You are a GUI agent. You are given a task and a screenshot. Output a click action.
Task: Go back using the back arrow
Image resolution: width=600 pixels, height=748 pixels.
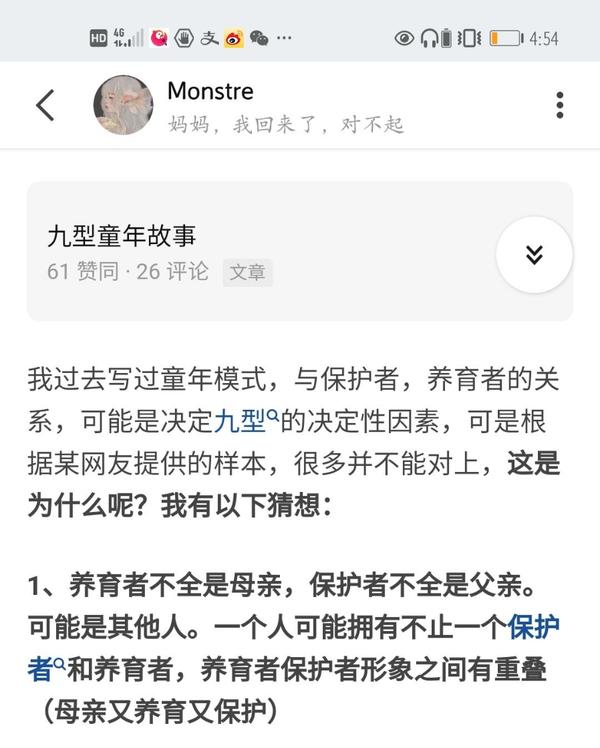[45, 105]
